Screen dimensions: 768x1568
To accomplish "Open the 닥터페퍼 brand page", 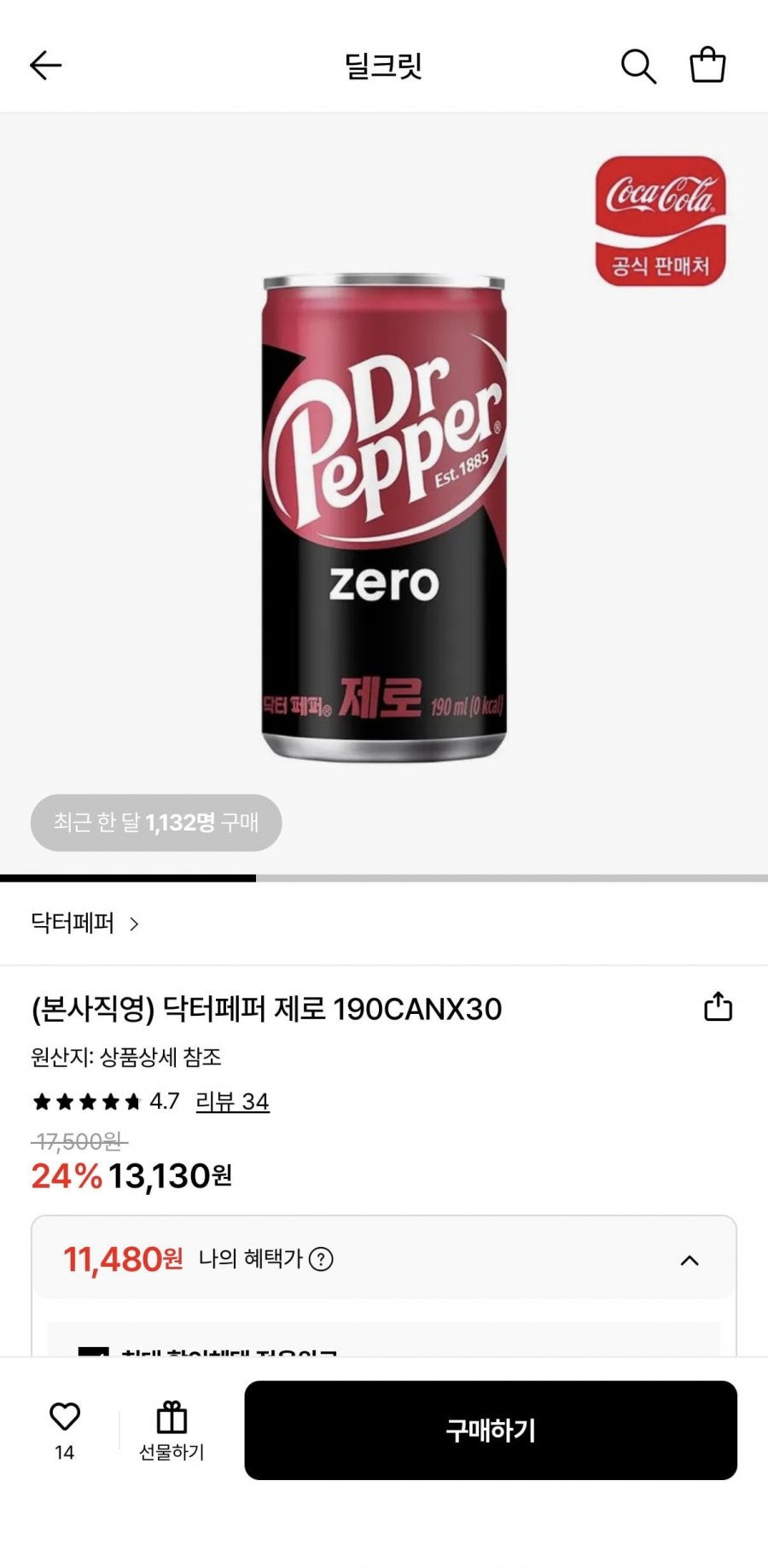I will point(84,924).
